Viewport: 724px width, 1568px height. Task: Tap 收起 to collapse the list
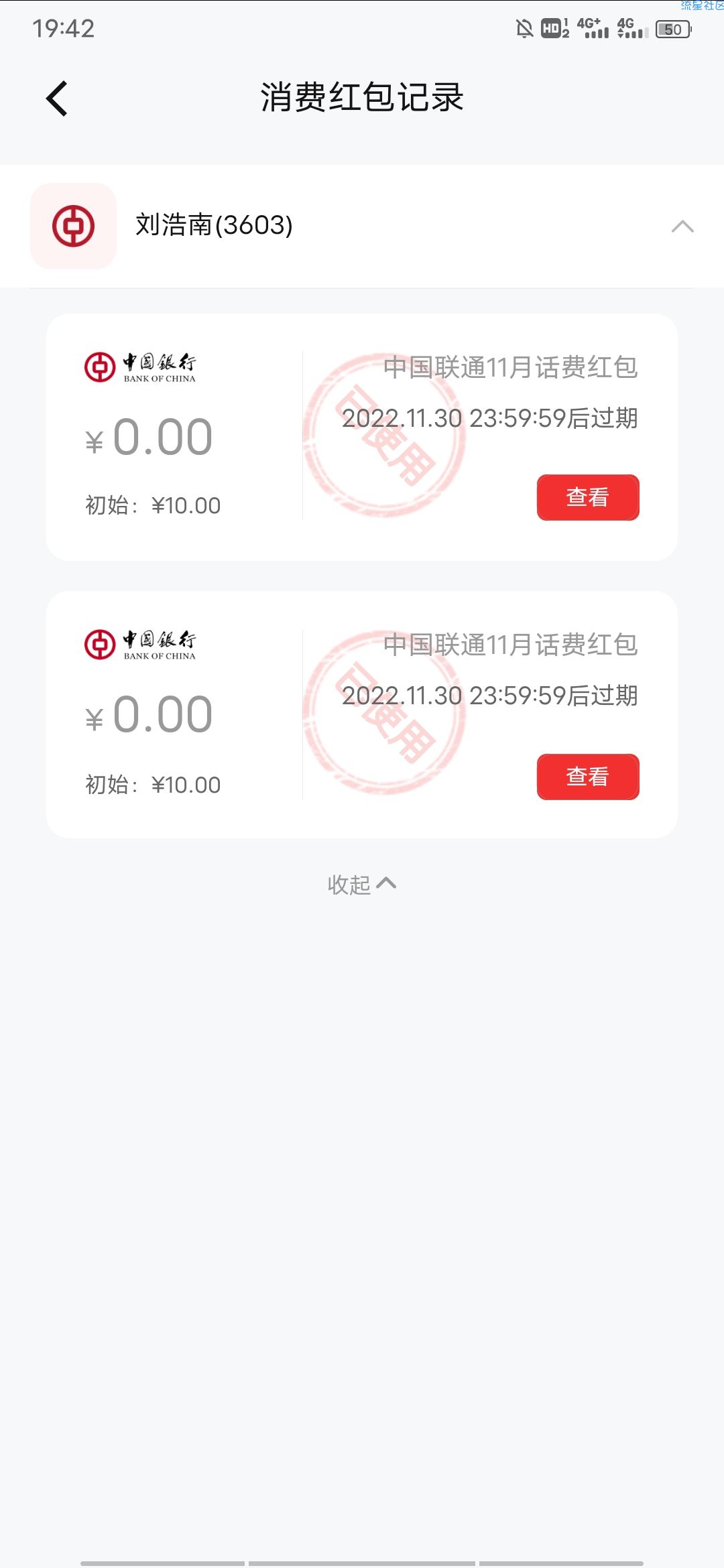tap(362, 885)
